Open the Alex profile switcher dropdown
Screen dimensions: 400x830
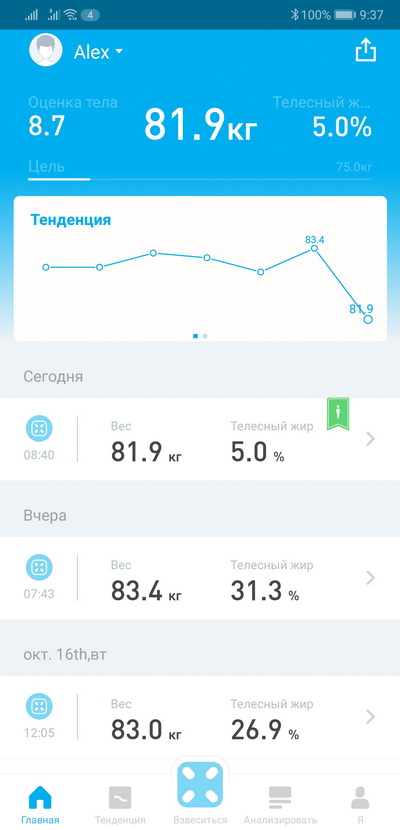click(x=97, y=52)
